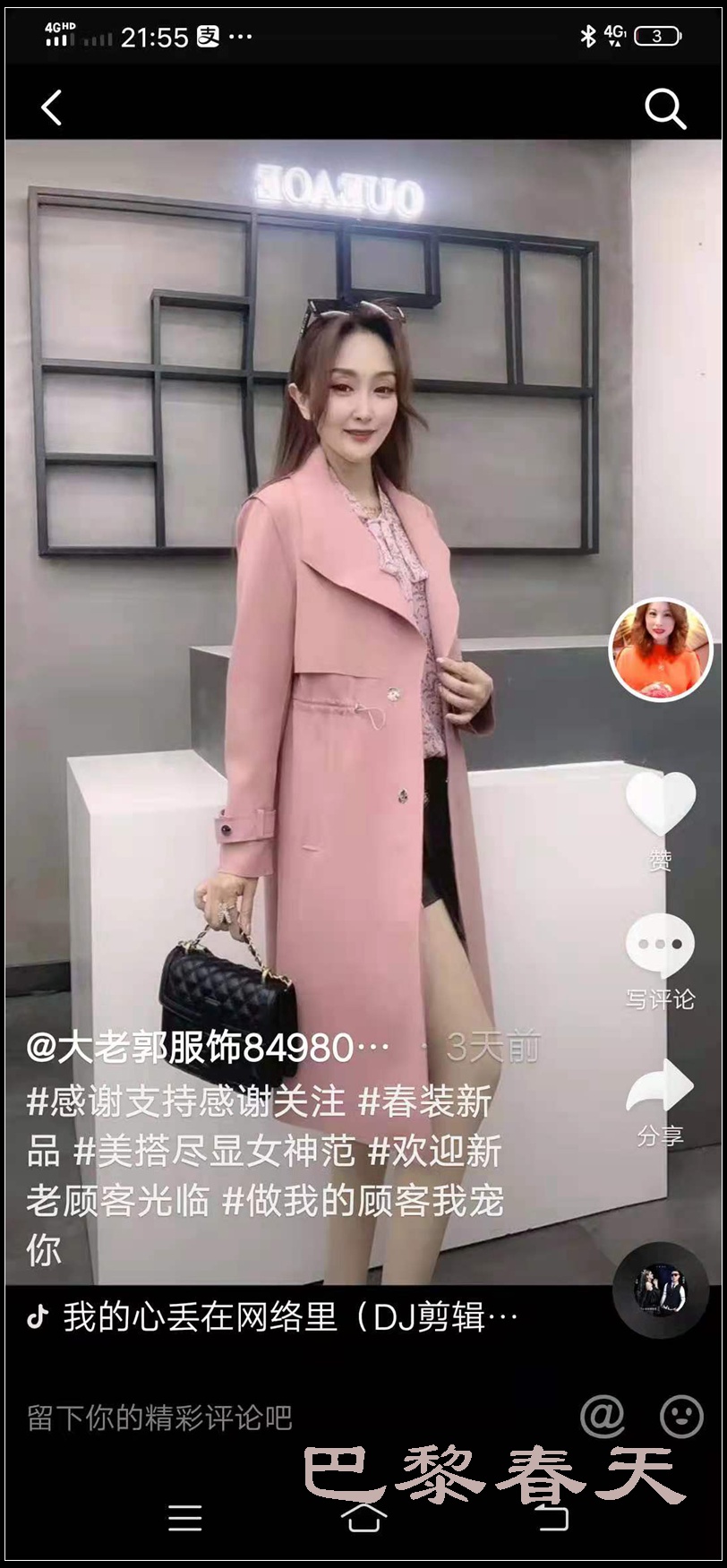Image resolution: width=727 pixels, height=1568 pixels.
Task: Open hashtag #感谢支持感谢关注
Action: click(186, 1101)
